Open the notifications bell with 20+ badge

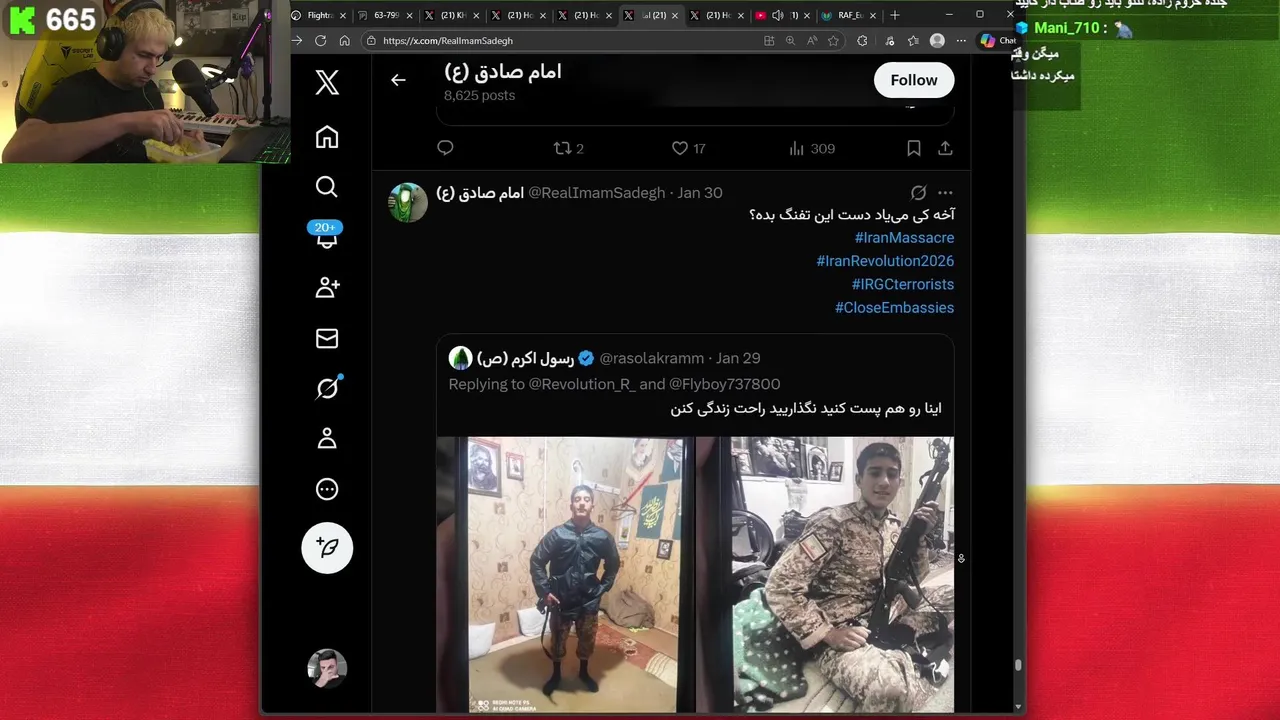click(327, 237)
